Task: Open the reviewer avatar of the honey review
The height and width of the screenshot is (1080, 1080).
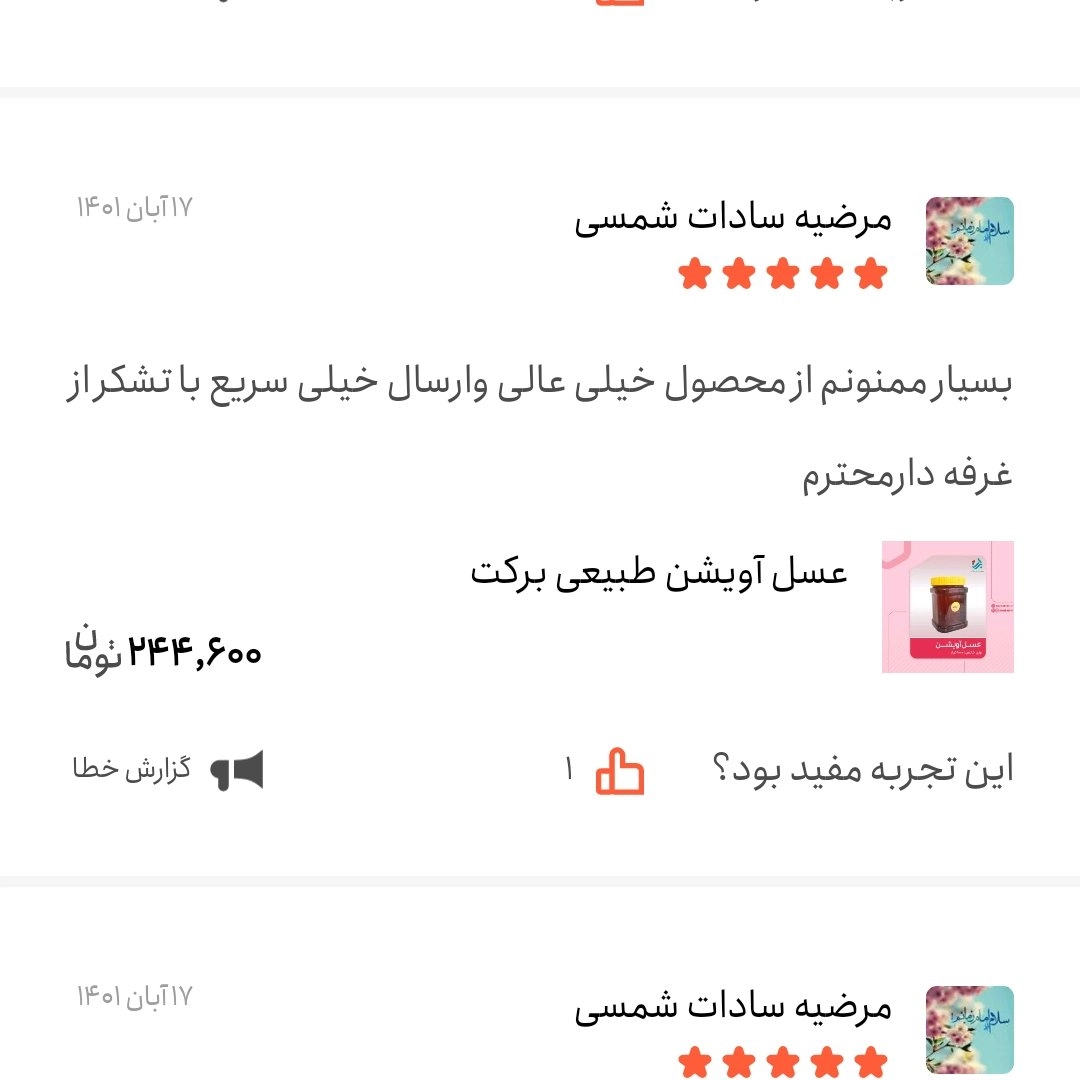Action: 969,241
